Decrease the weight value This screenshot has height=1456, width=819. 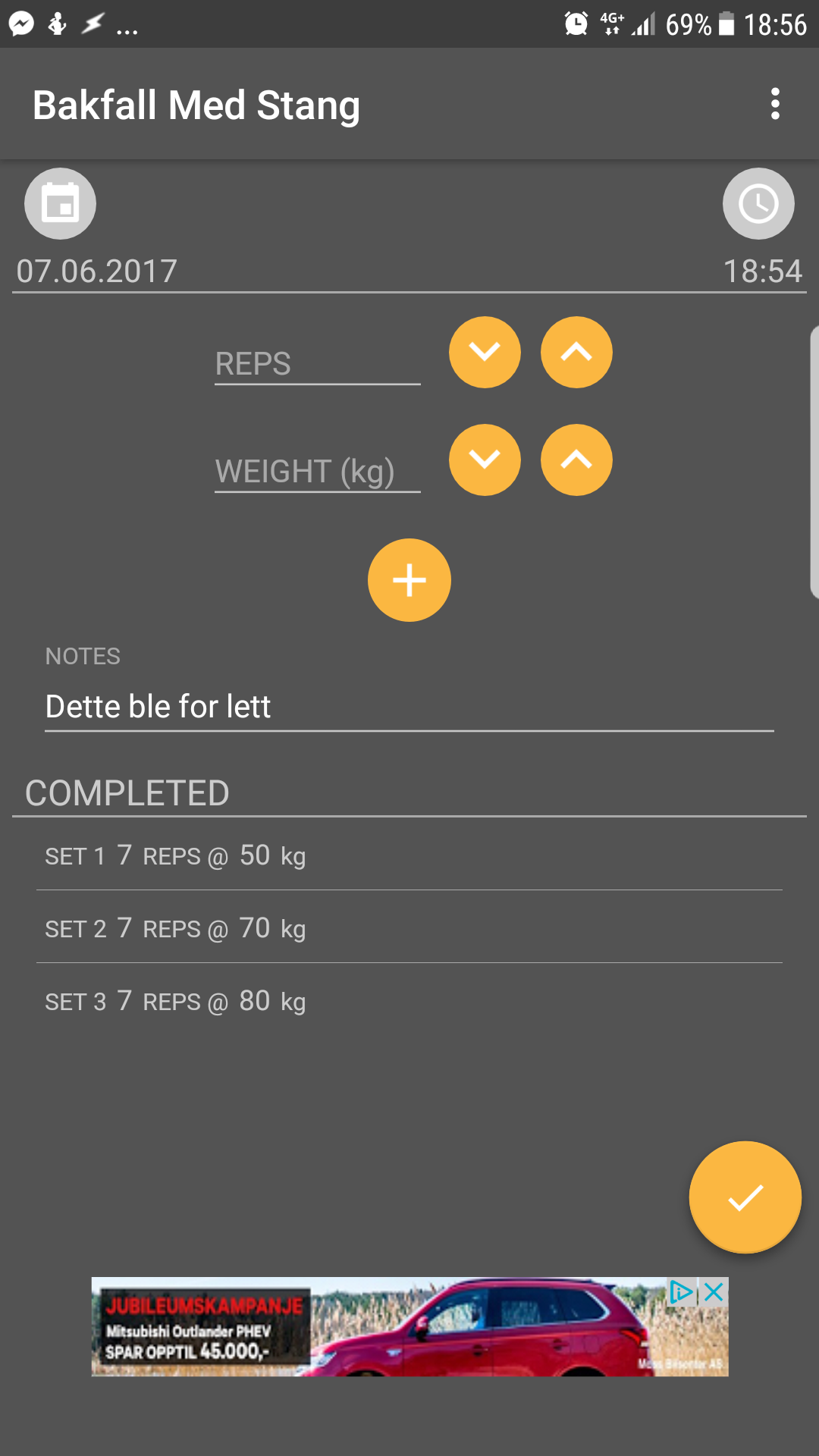[x=485, y=460]
